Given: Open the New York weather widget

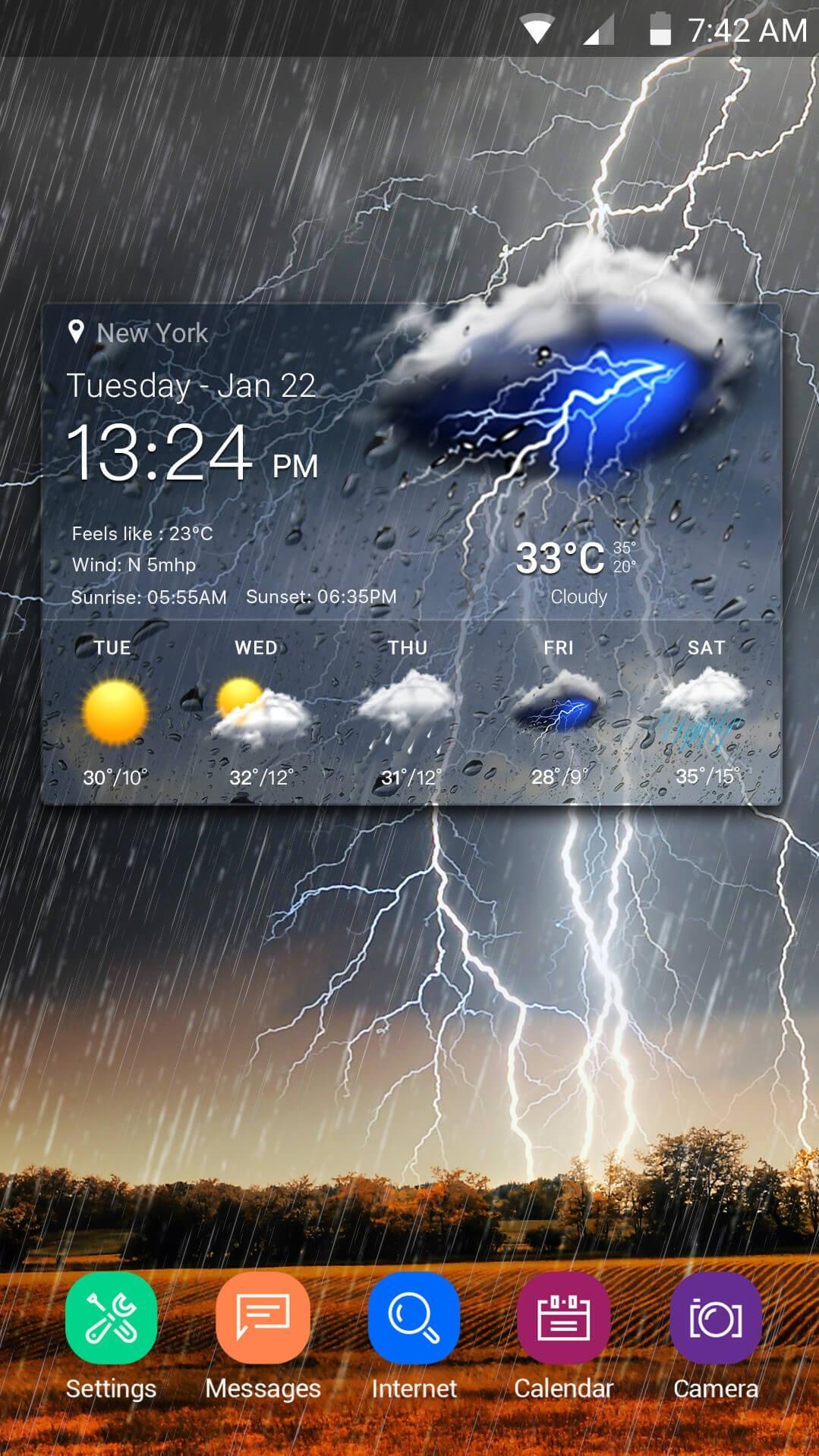Looking at the screenshot, I should (410, 554).
